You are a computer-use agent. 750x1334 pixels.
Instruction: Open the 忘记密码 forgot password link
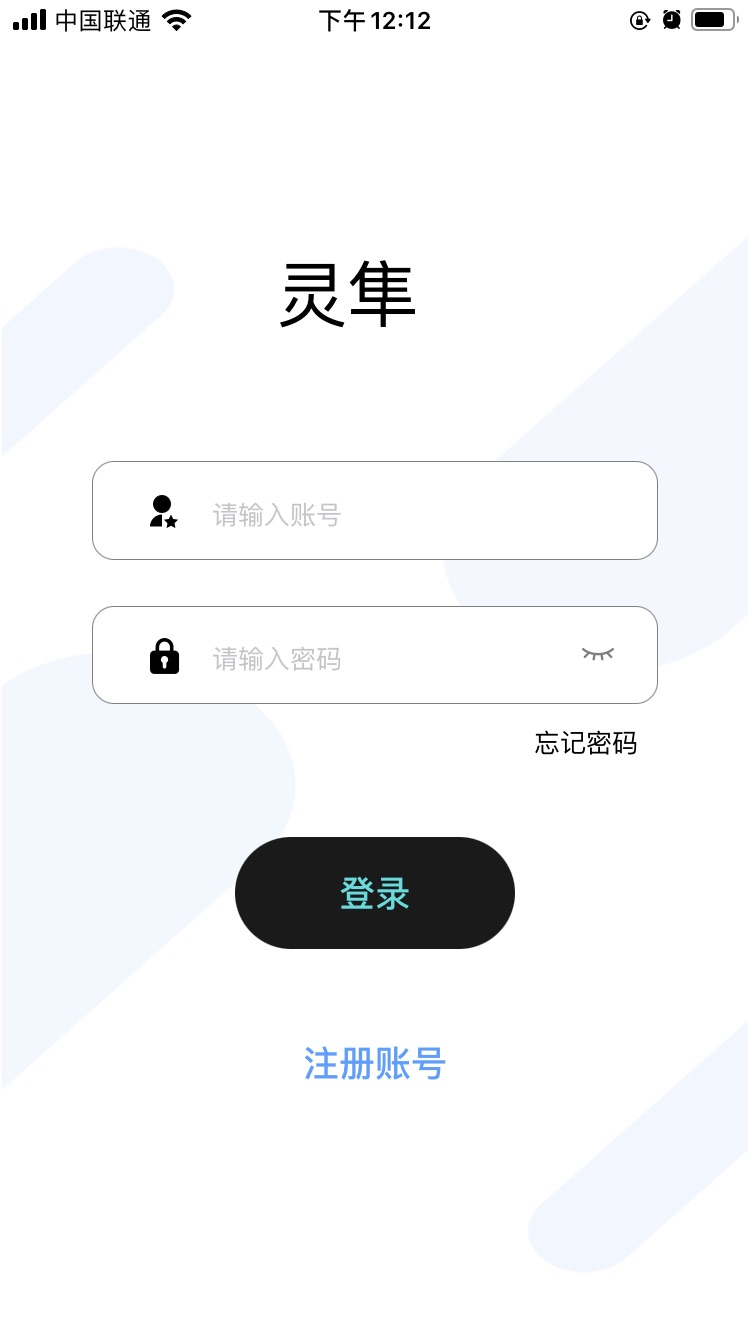point(586,743)
